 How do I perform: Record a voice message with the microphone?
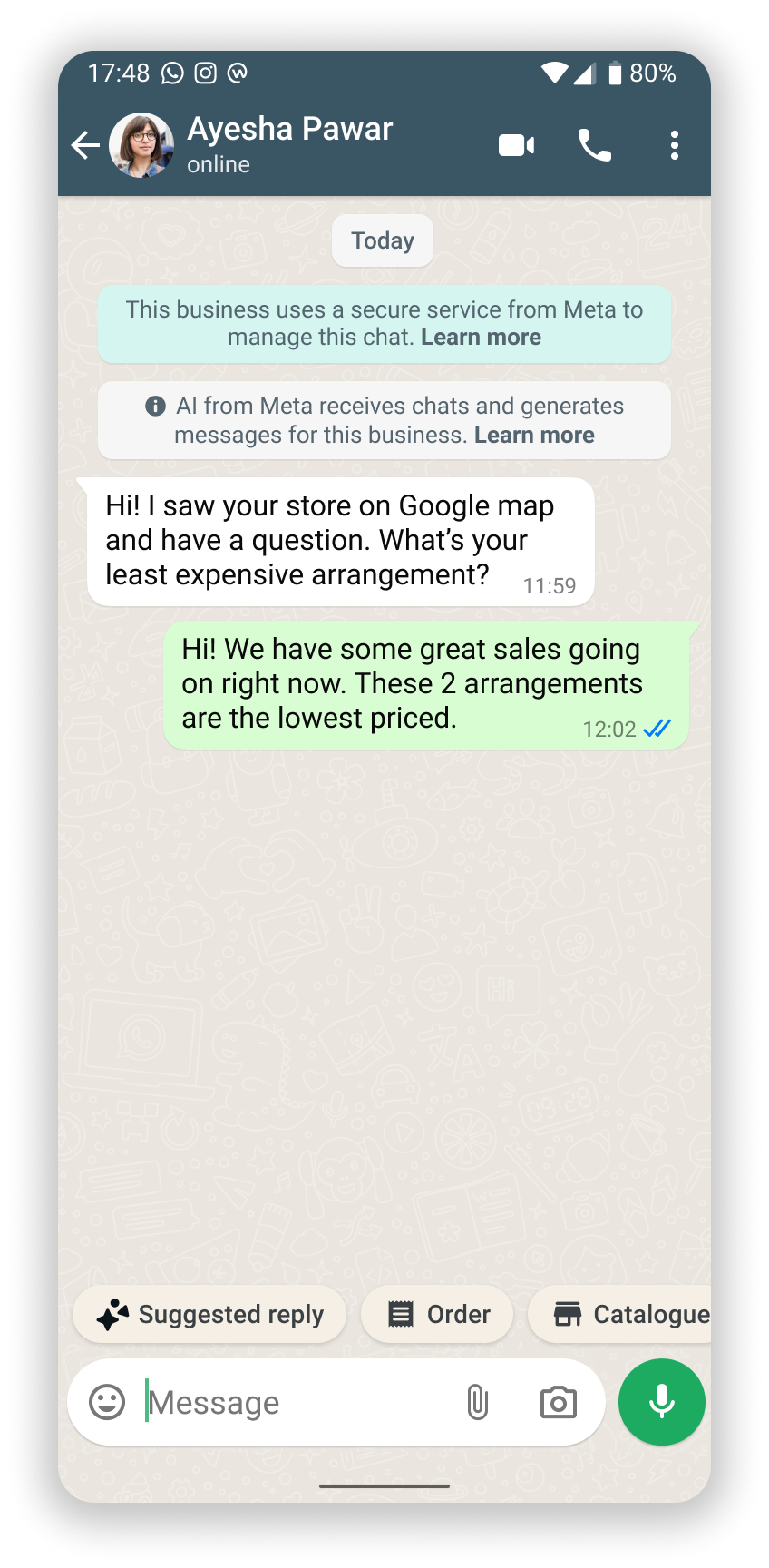click(662, 1402)
